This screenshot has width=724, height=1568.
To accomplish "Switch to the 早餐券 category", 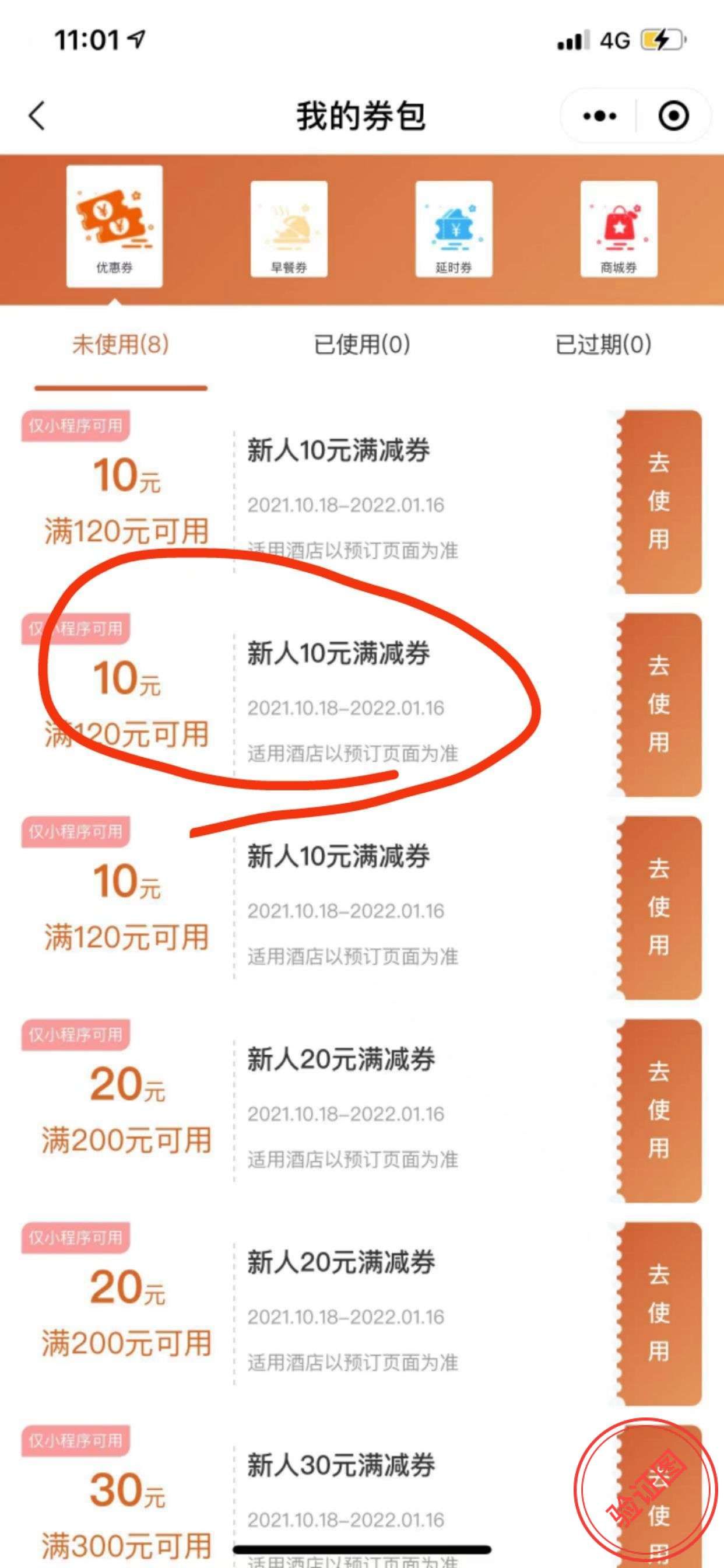I will pyautogui.click(x=289, y=229).
